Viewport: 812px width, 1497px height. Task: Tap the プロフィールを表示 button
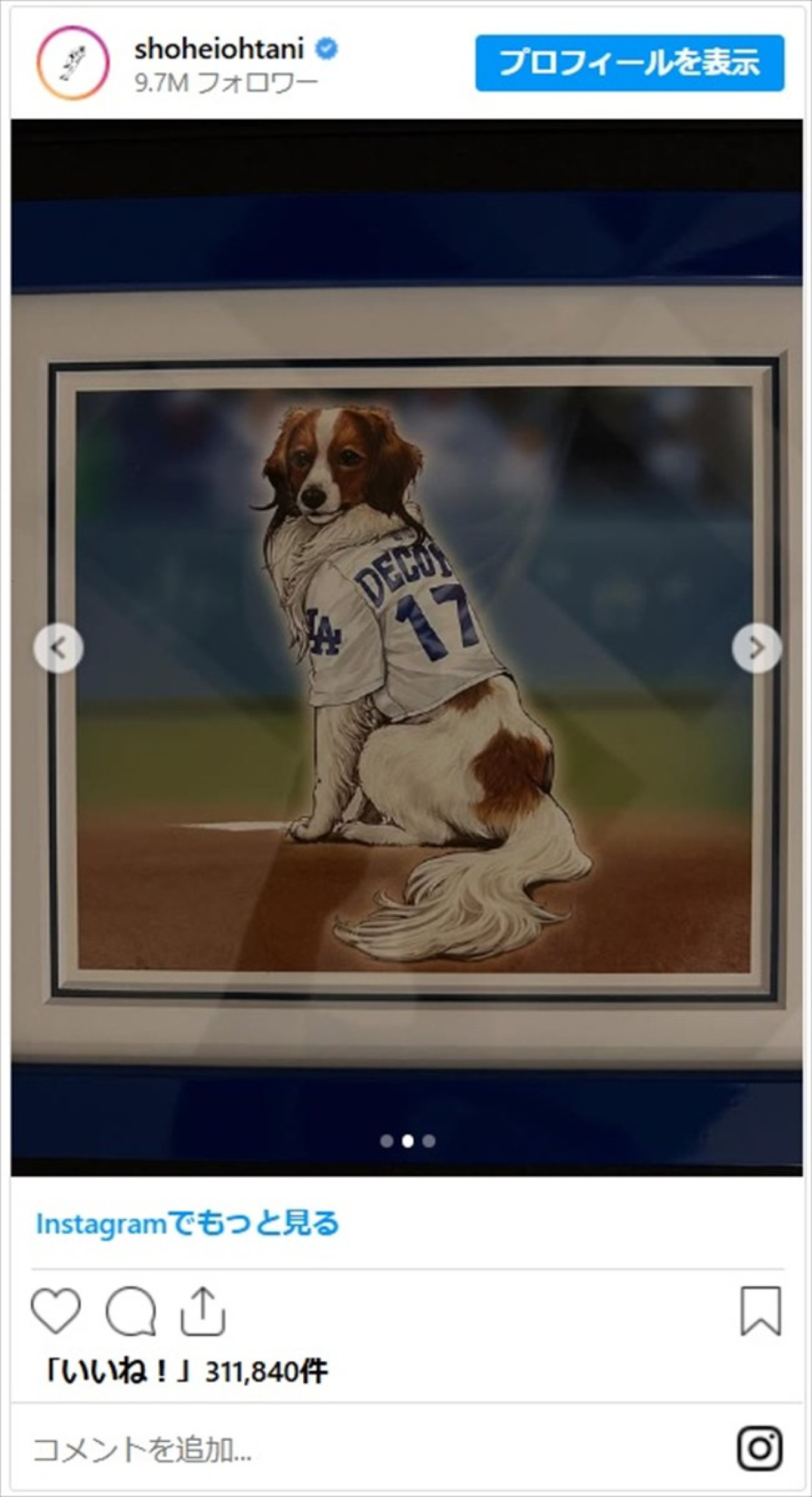coord(629,63)
